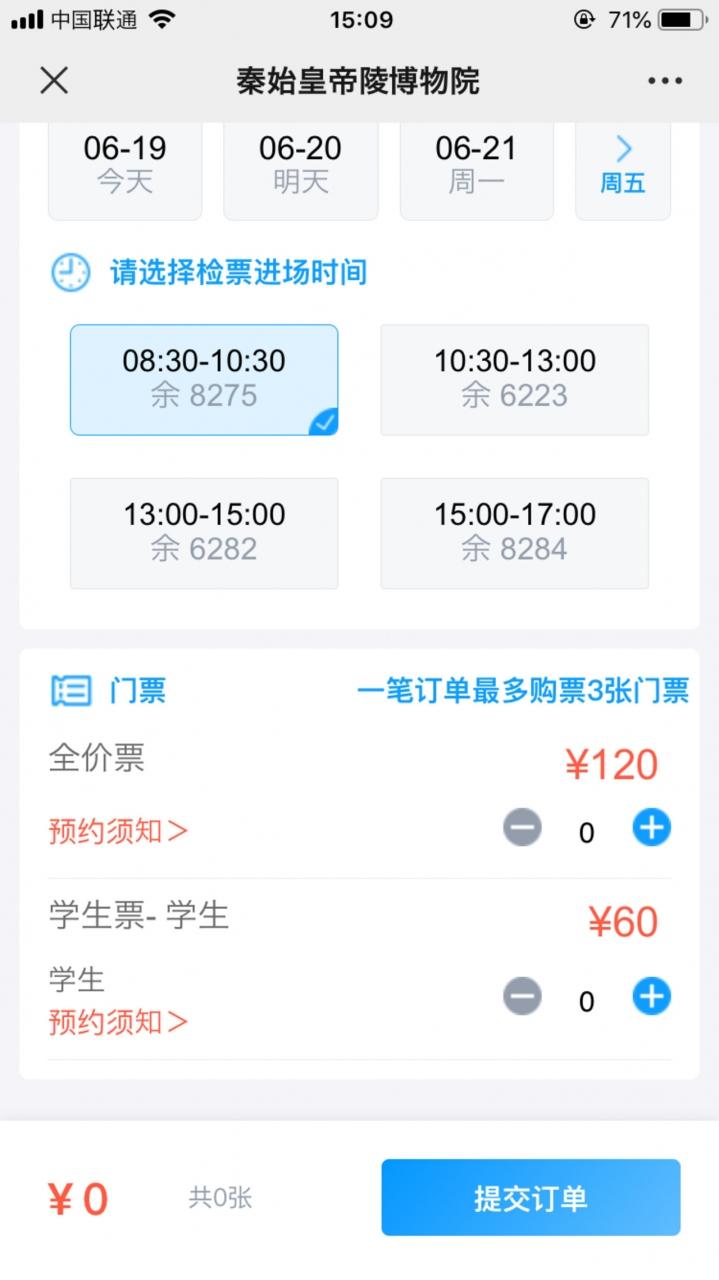Show more dates with the 周五 arrow

coord(623,165)
